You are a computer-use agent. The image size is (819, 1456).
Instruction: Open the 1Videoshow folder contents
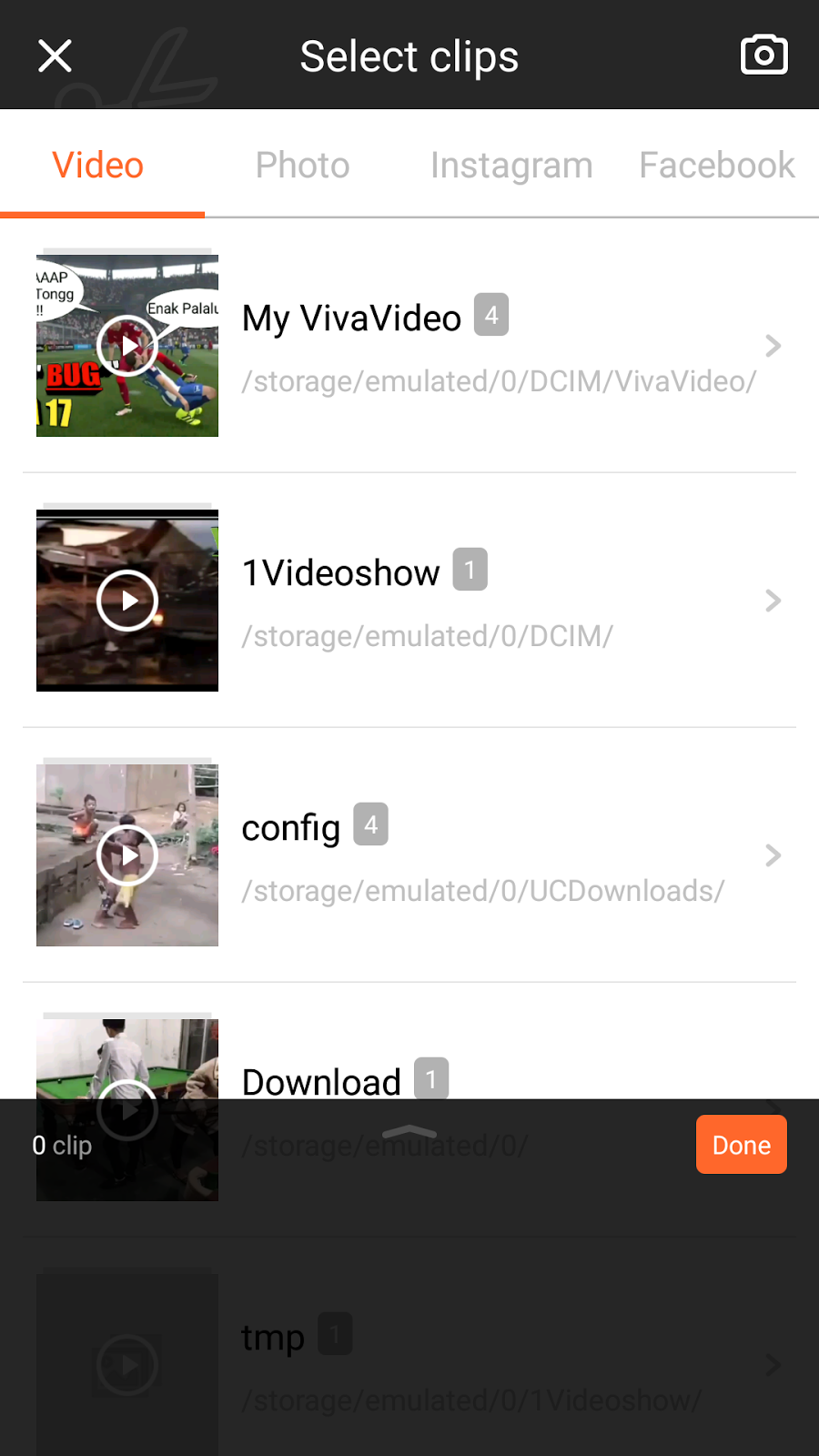click(x=773, y=601)
